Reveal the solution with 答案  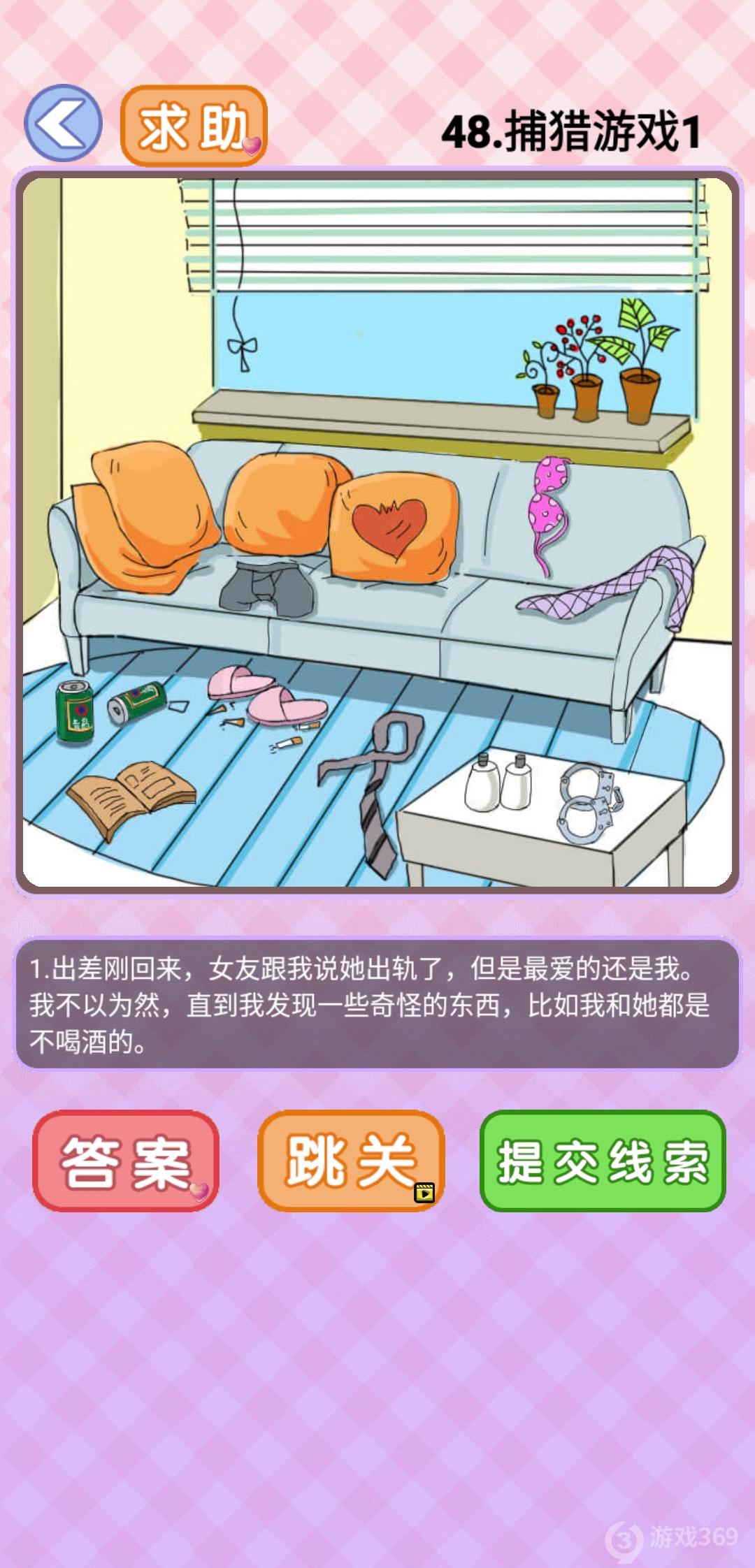coord(126,1161)
